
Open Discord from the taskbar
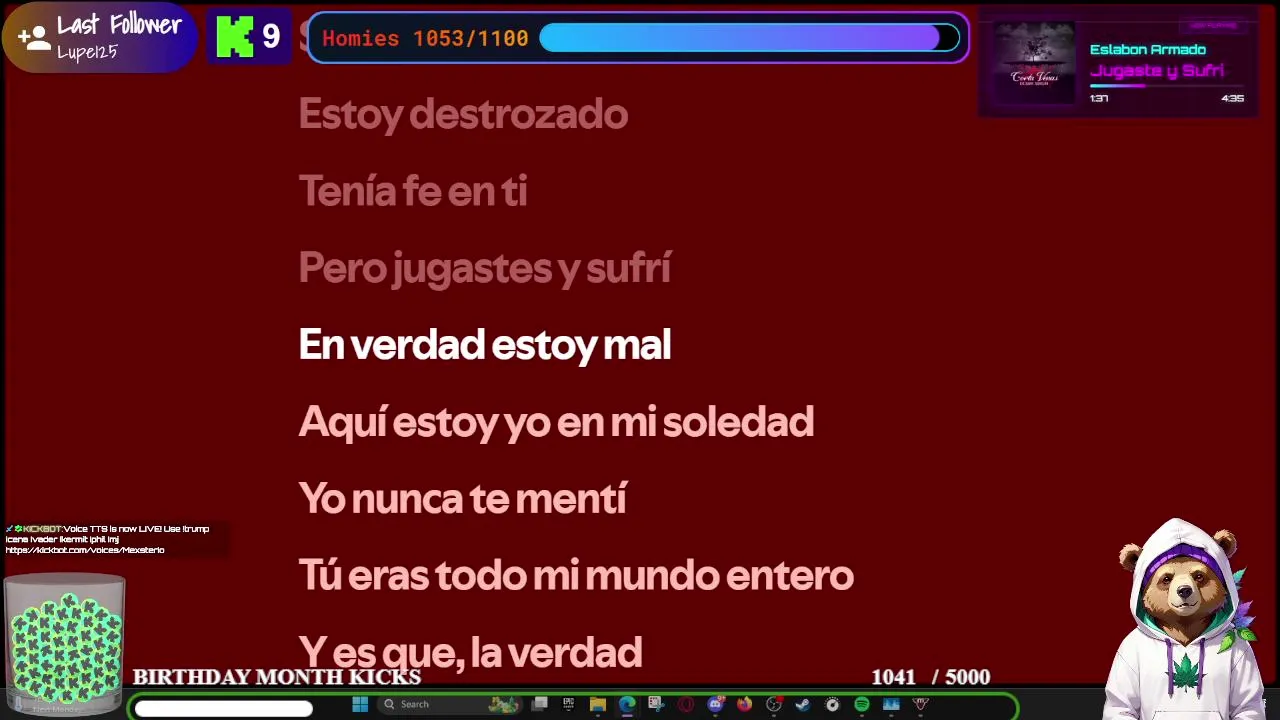coord(715,704)
